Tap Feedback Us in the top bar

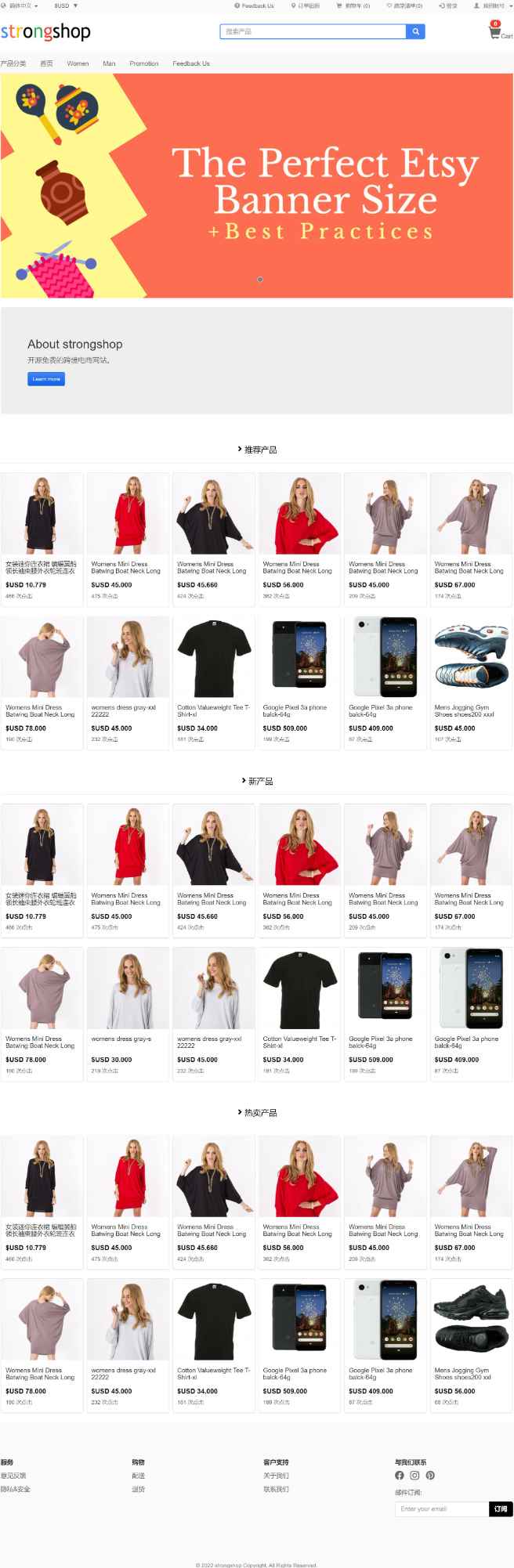point(255,5)
